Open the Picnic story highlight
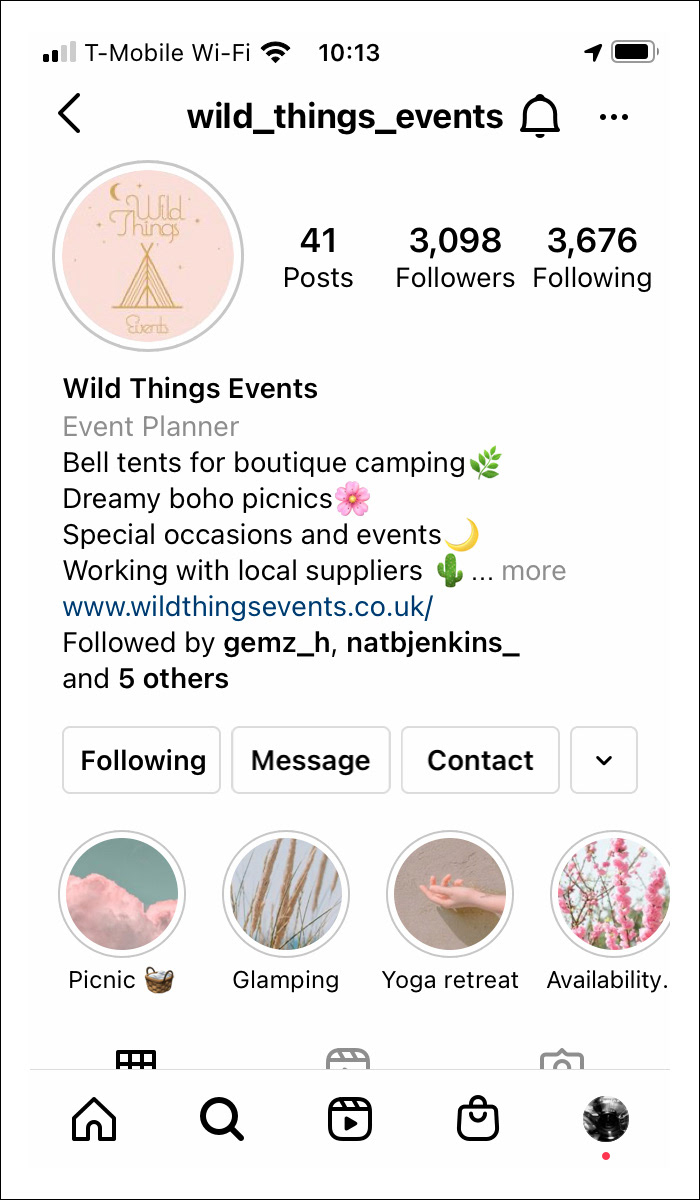700x1200 pixels. tap(121, 894)
